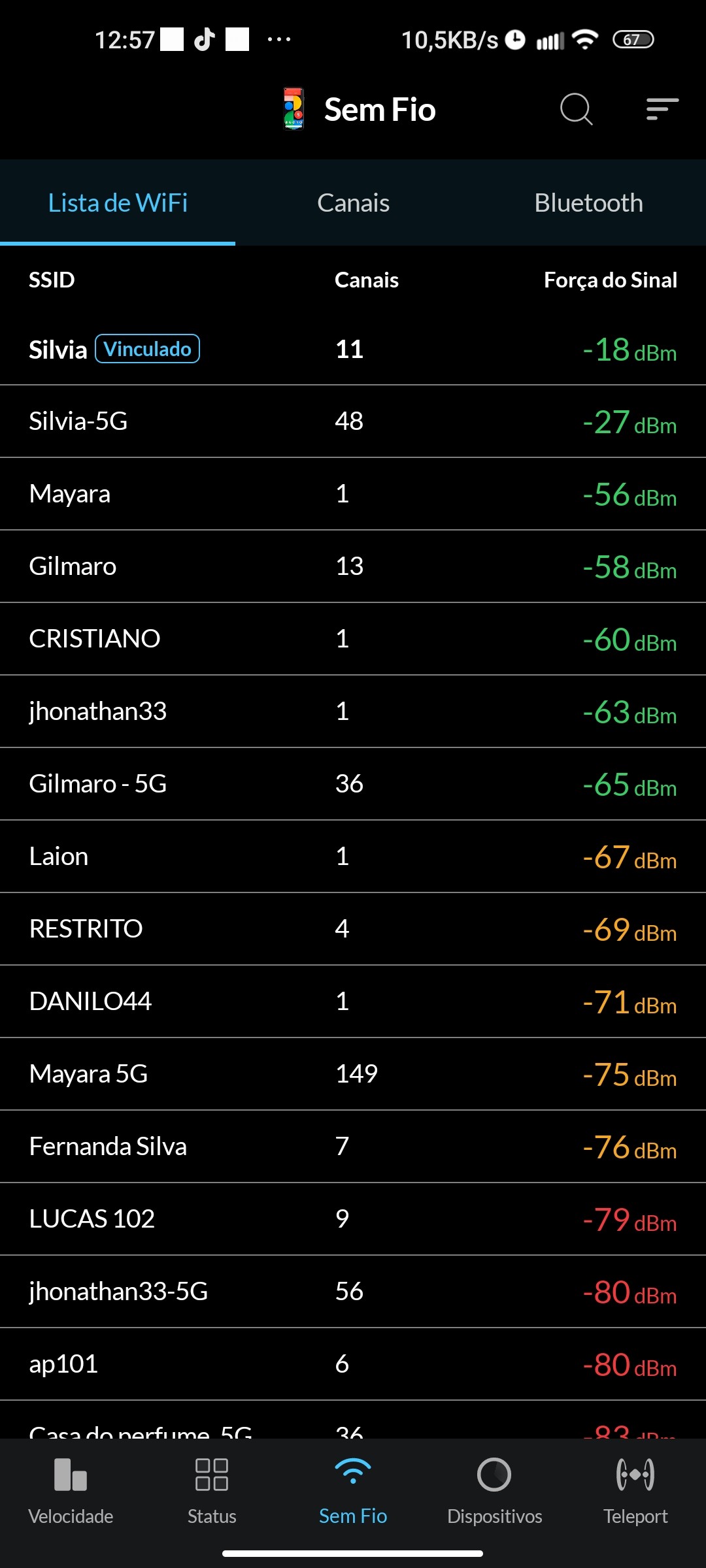Open the Silvia-5G network details
This screenshot has width=706, height=1568.
[353, 421]
